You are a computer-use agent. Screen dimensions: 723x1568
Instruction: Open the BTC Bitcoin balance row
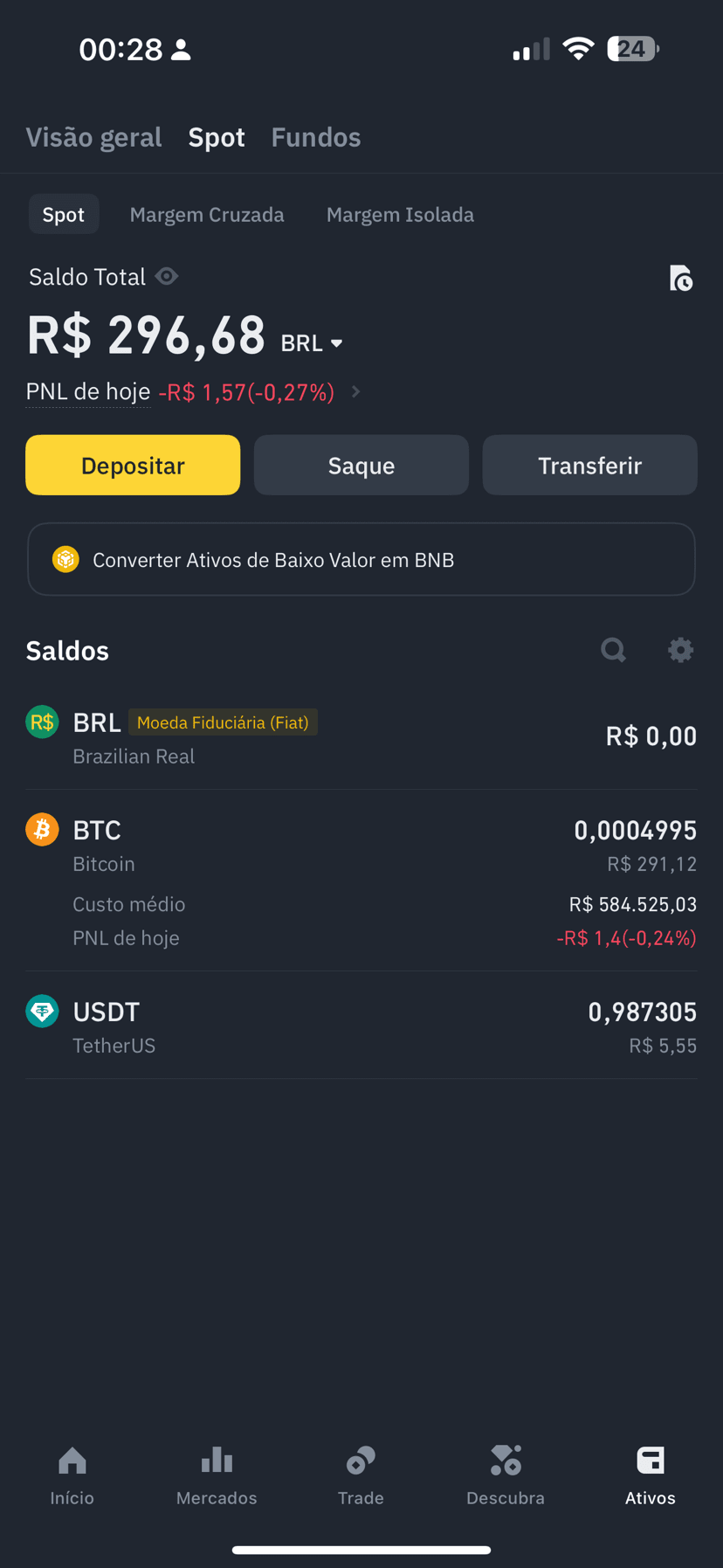pos(361,881)
